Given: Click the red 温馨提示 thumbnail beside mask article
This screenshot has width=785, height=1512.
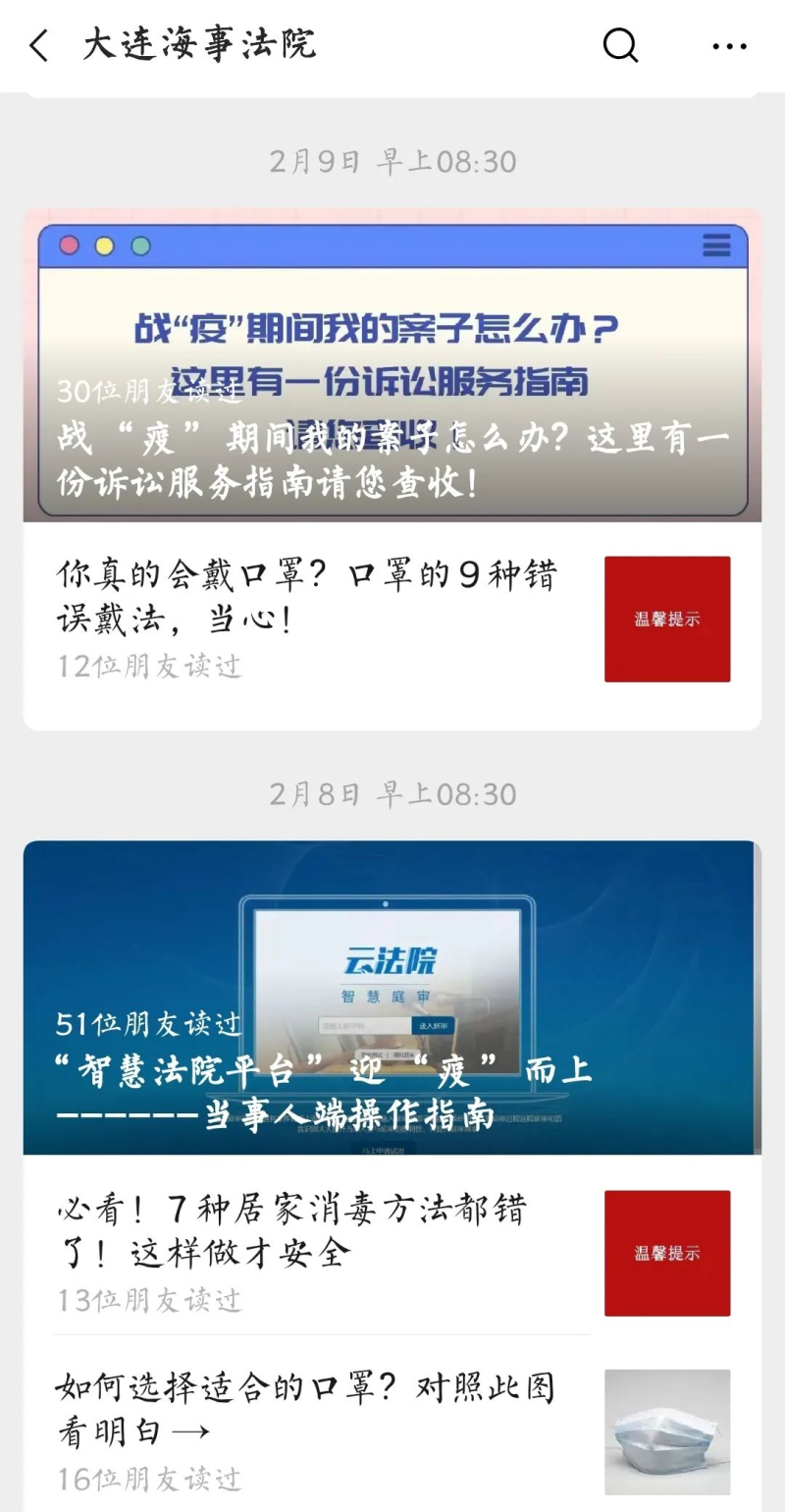Looking at the screenshot, I should tap(667, 619).
